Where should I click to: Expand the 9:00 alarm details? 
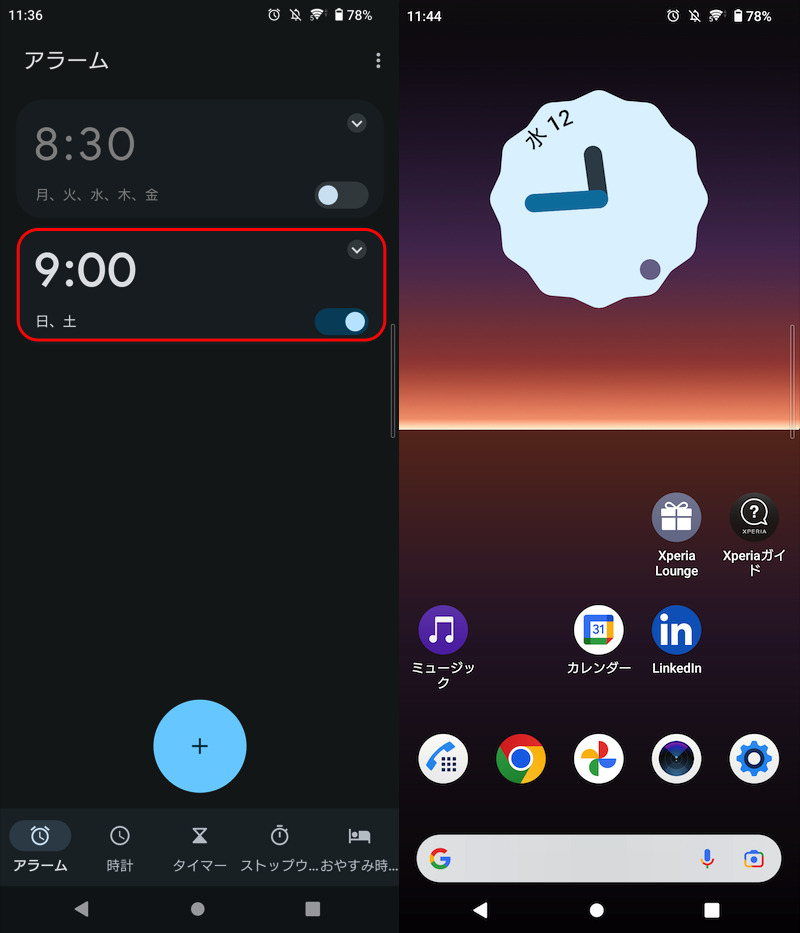[357, 250]
